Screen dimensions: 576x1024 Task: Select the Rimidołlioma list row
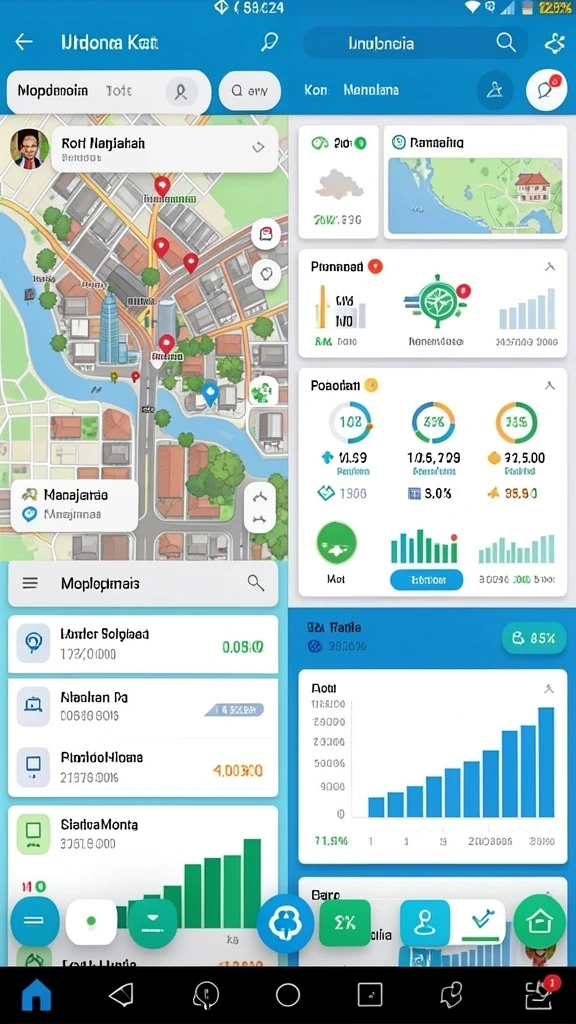click(143, 767)
